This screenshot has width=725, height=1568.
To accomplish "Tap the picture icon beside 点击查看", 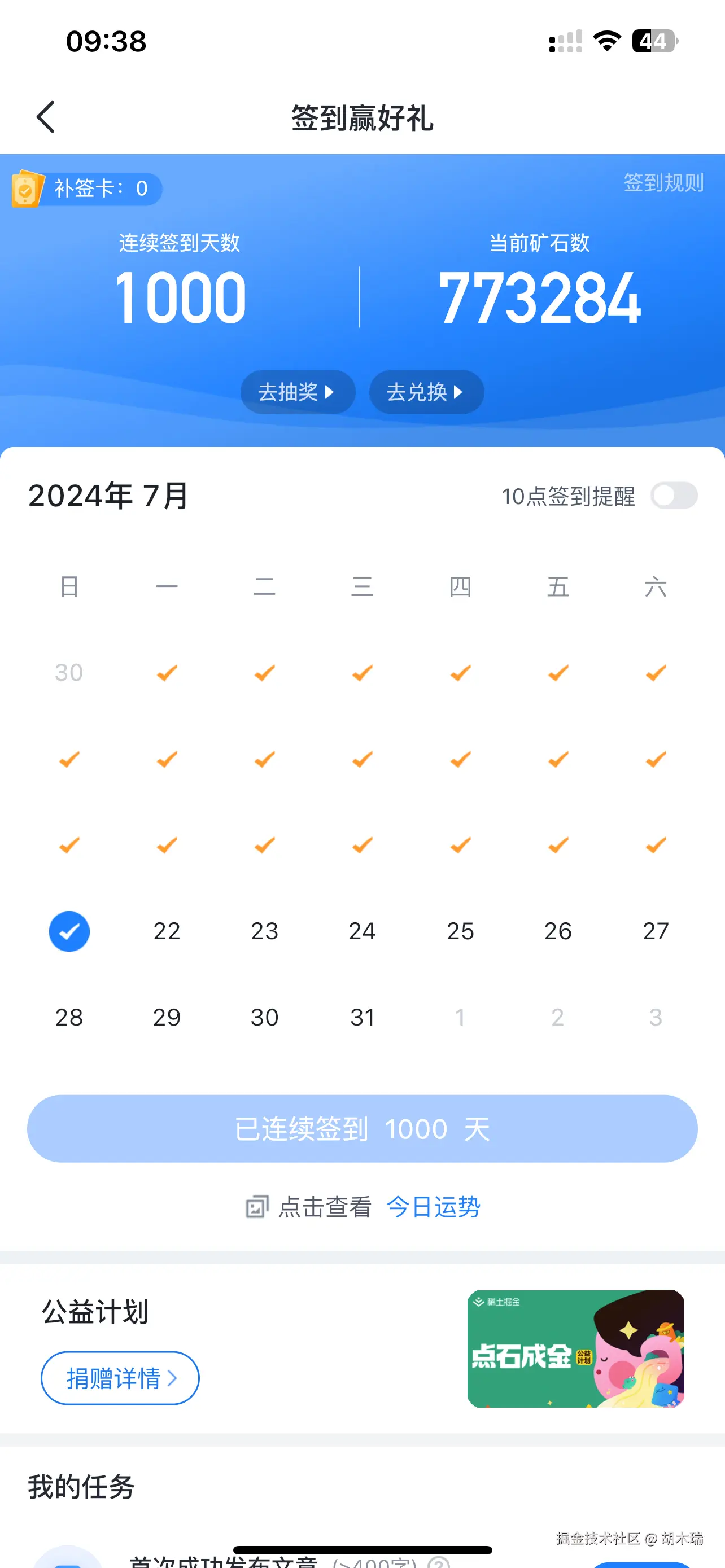I will (x=257, y=1206).
